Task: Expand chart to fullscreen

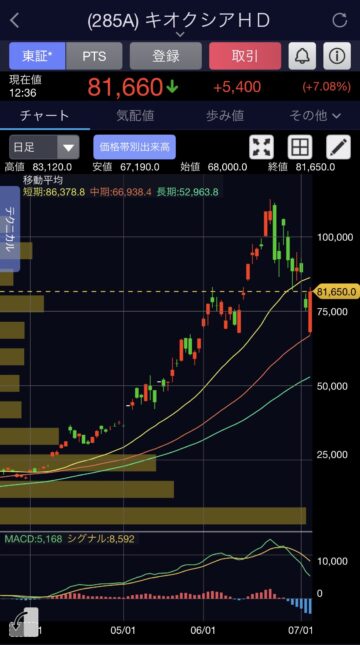Action: pyautogui.click(x=262, y=147)
